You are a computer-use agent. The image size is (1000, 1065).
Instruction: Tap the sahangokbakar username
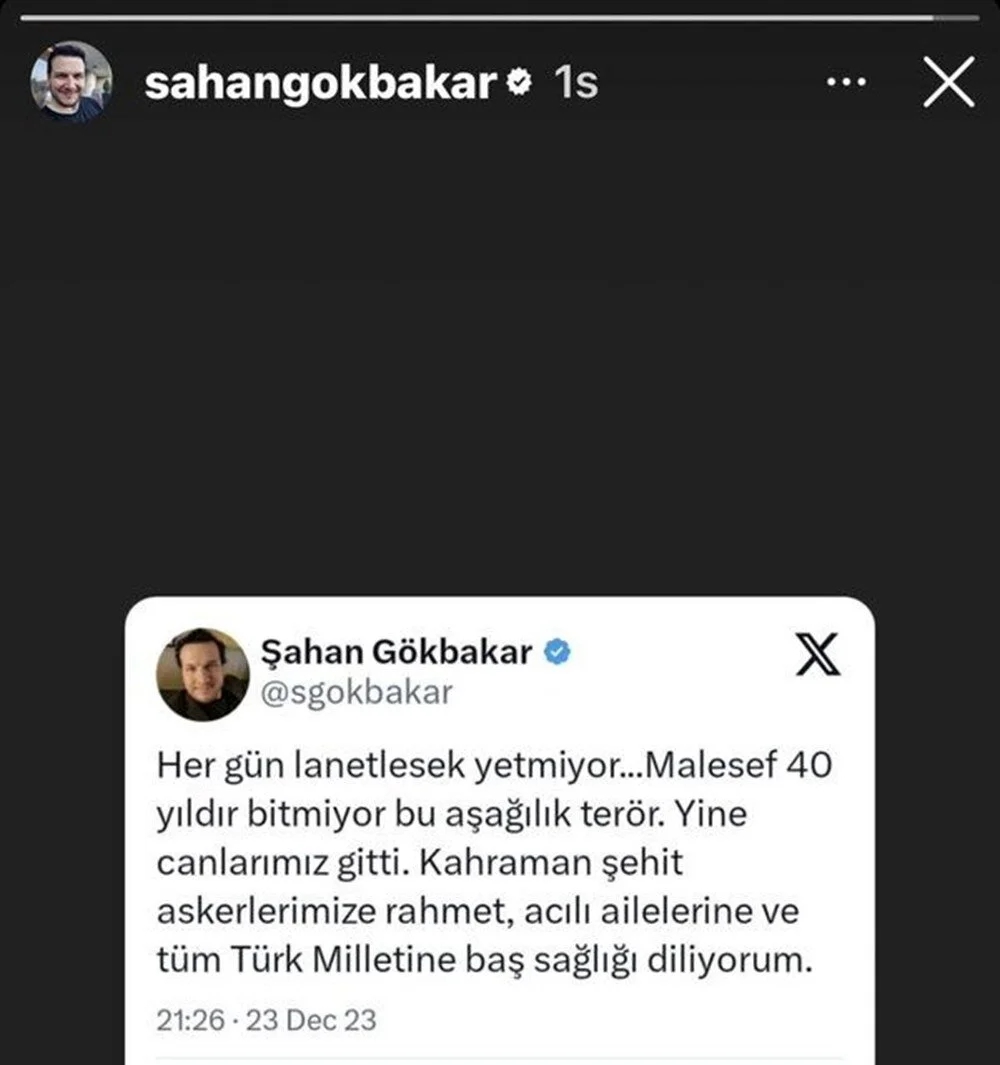(320, 84)
